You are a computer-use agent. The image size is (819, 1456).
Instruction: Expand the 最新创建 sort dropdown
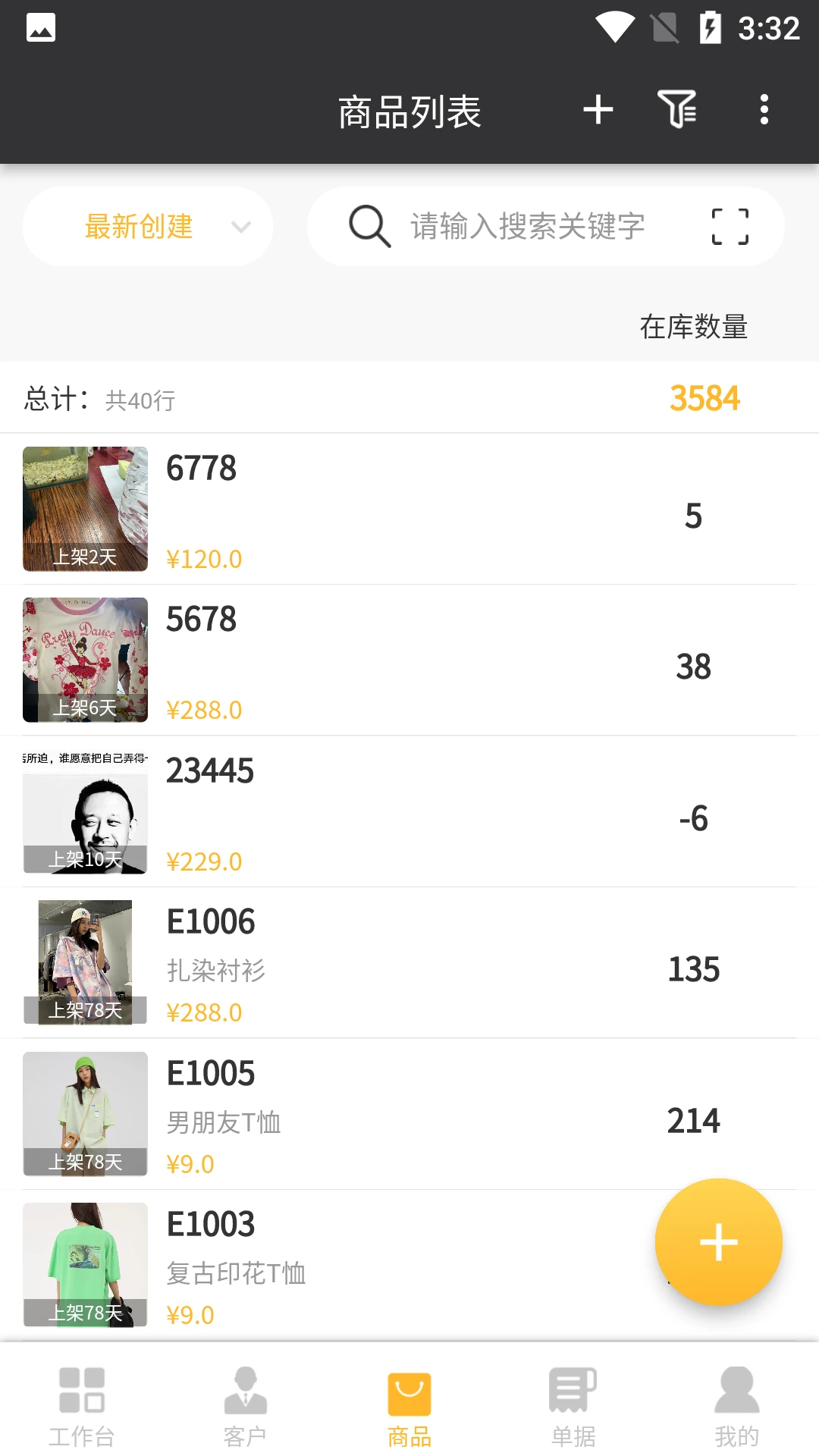pyautogui.click(x=148, y=227)
